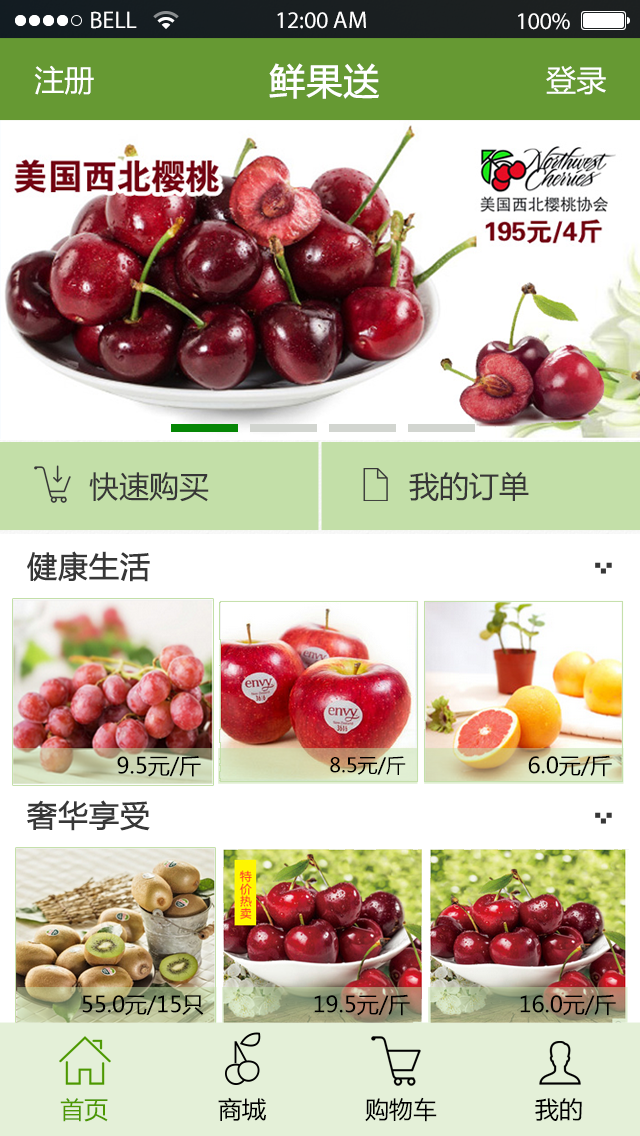The image size is (640, 1136).
Task: Expand the 健康生活 section more icon
Action: click(603, 567)
